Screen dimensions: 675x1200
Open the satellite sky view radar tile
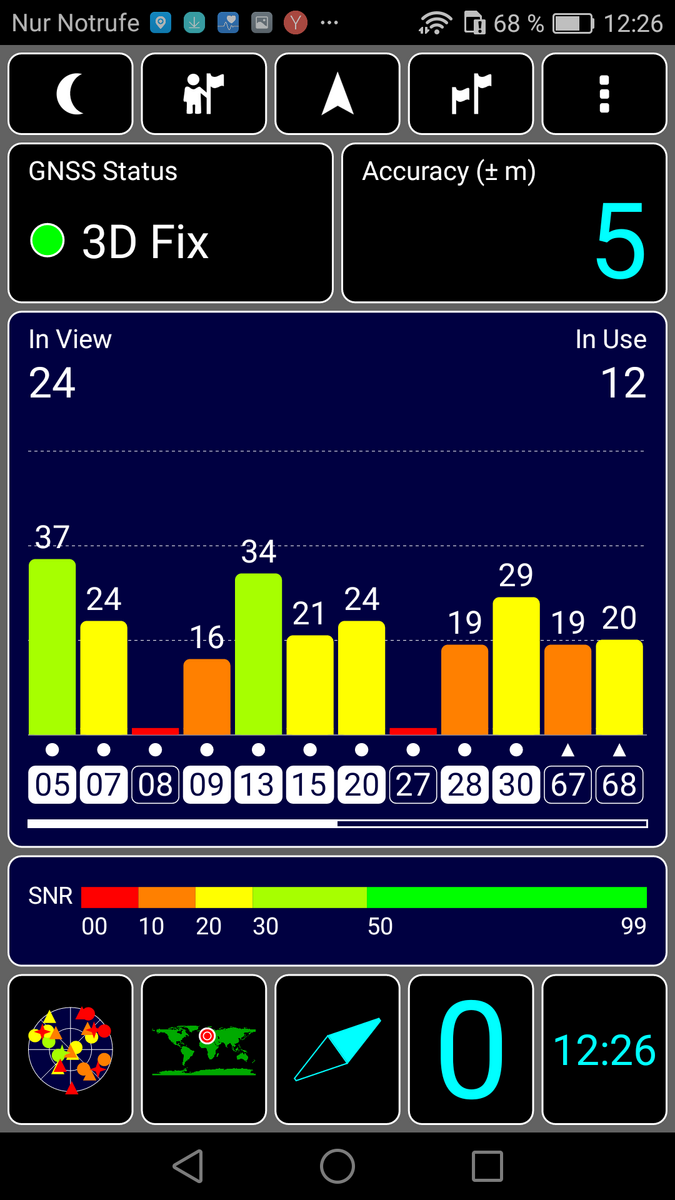tap(70, 1049)
